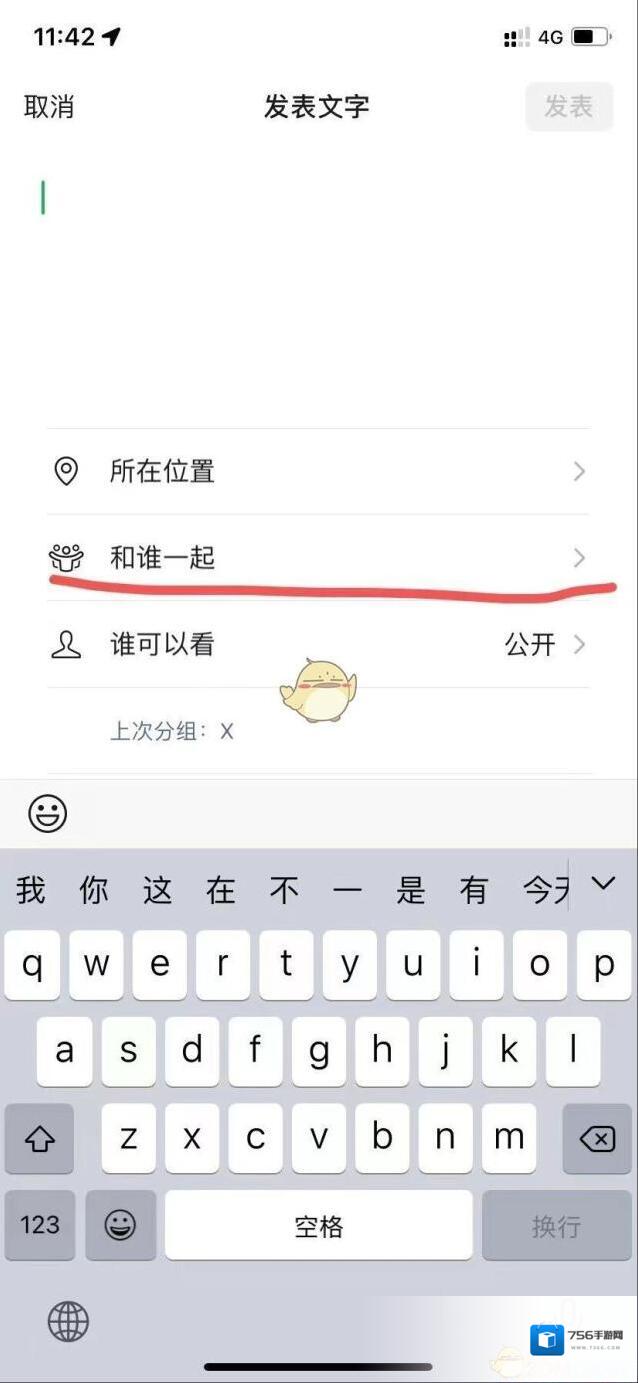Tap the 发表 publish button
The height and width of the screenshot is (1383, 638).
[x=568, y=107]
